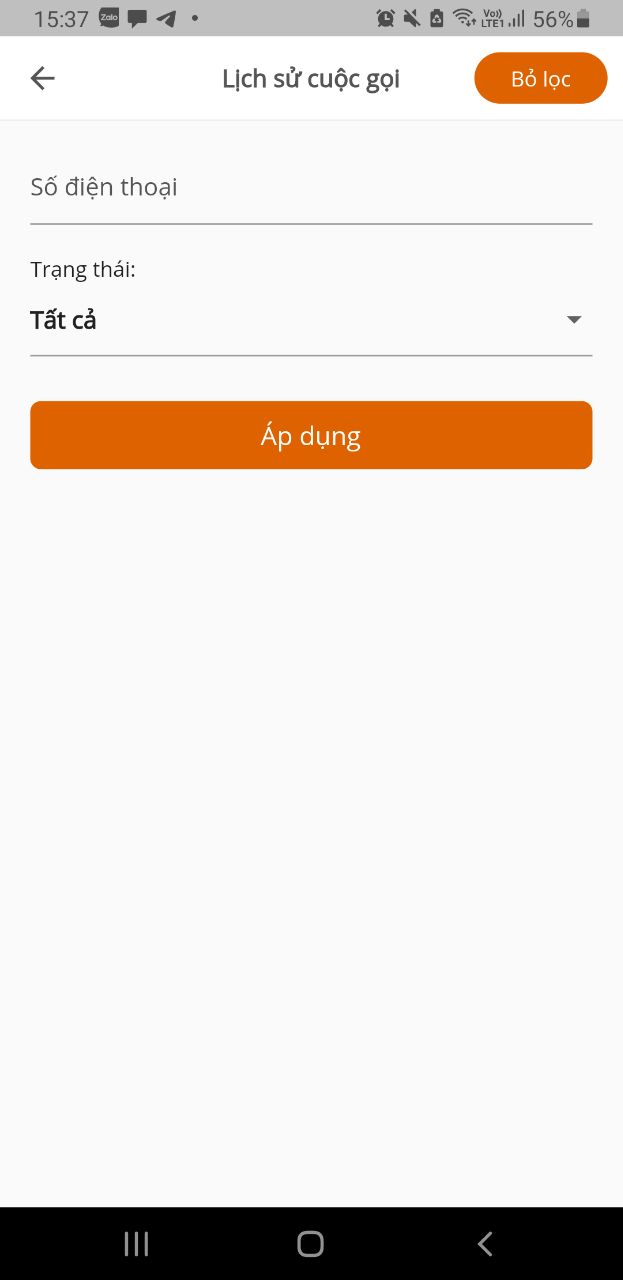Apply filters with the Áp dụng button

click(x=311, y=435)
